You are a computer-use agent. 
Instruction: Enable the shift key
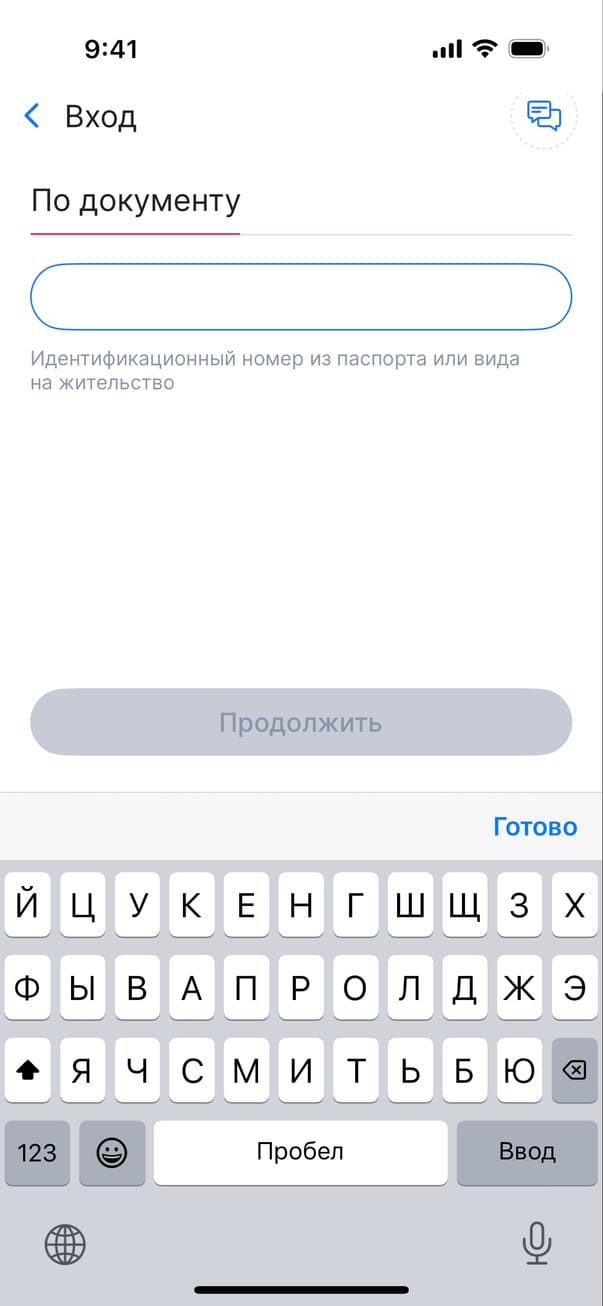(x=28, y=1071)
